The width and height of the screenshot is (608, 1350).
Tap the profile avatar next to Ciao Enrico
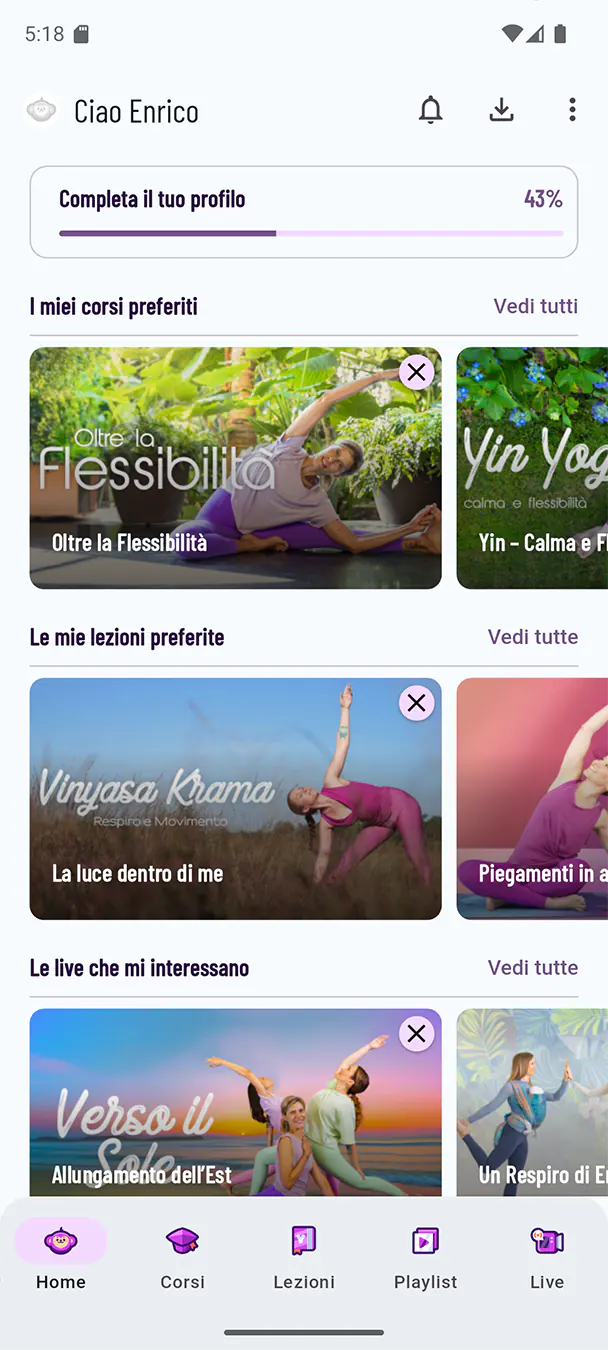click(x=41, y=110)
